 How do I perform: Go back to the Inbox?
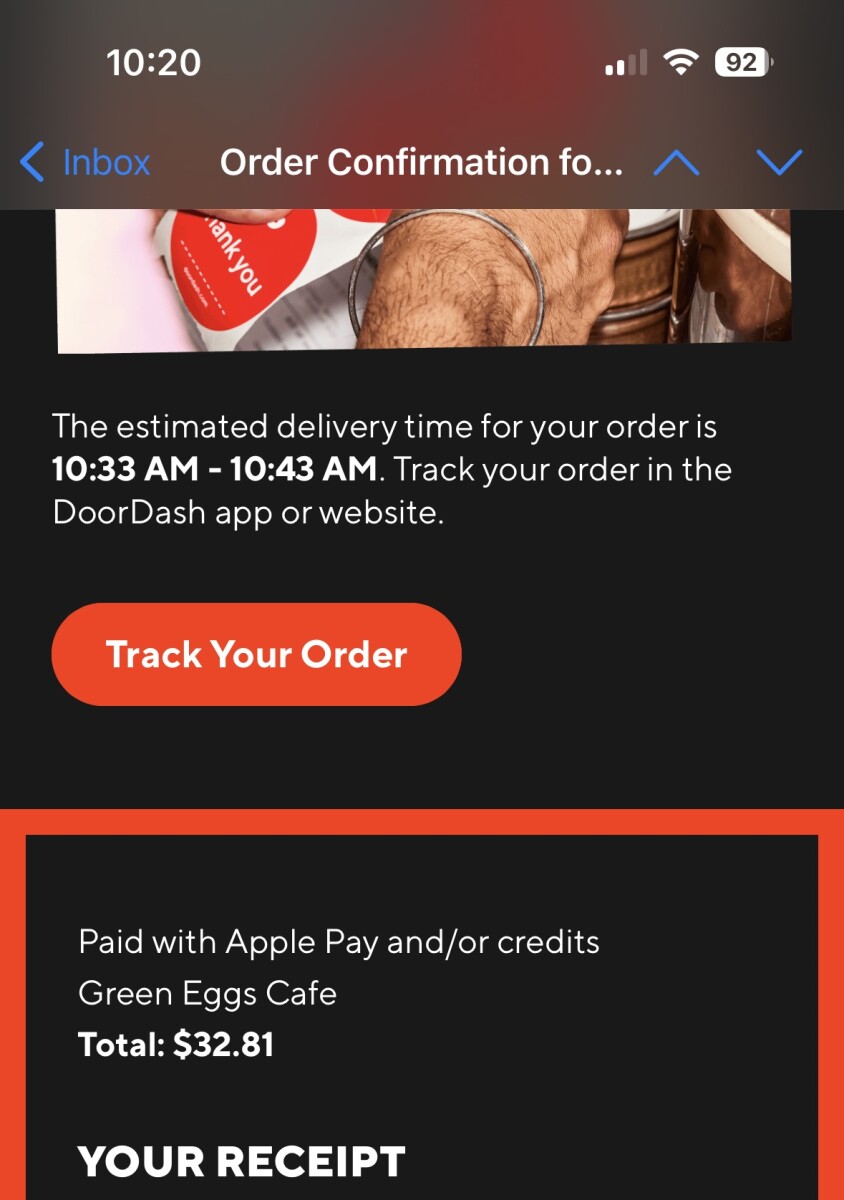[86, 162]
